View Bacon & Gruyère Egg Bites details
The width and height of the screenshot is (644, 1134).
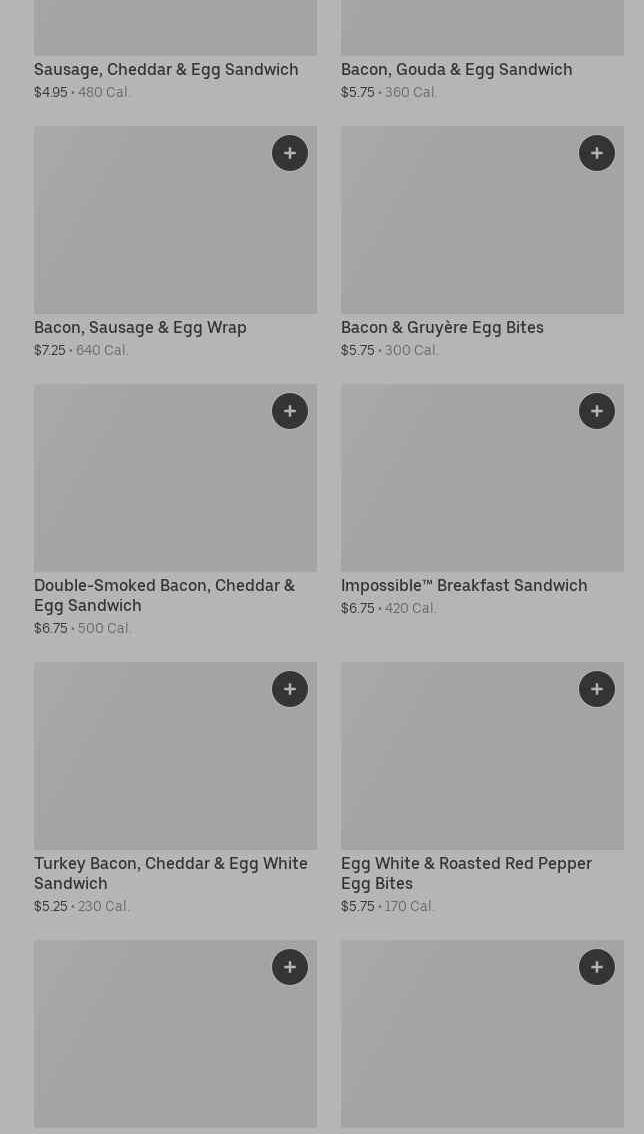442,327
